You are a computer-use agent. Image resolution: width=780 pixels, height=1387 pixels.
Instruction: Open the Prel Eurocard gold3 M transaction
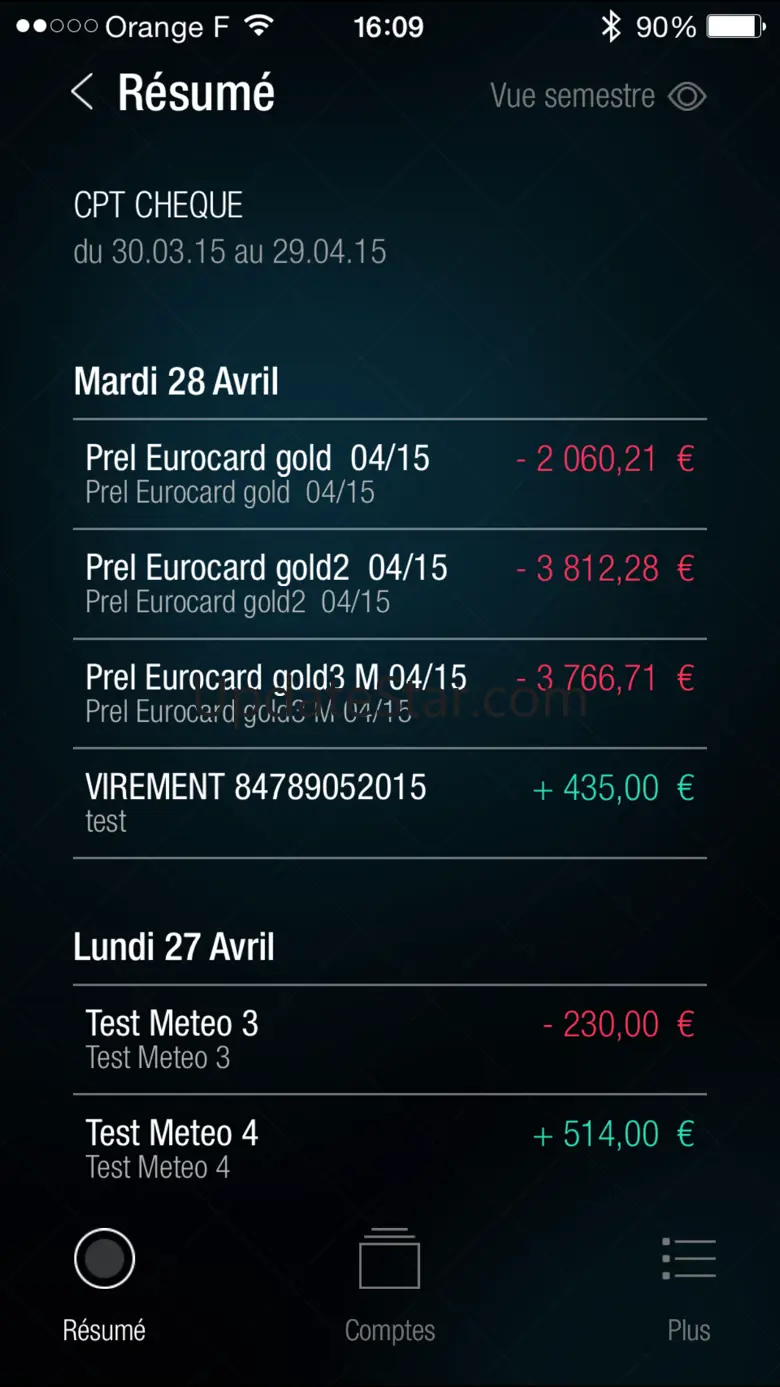click(x=390, y=694)
